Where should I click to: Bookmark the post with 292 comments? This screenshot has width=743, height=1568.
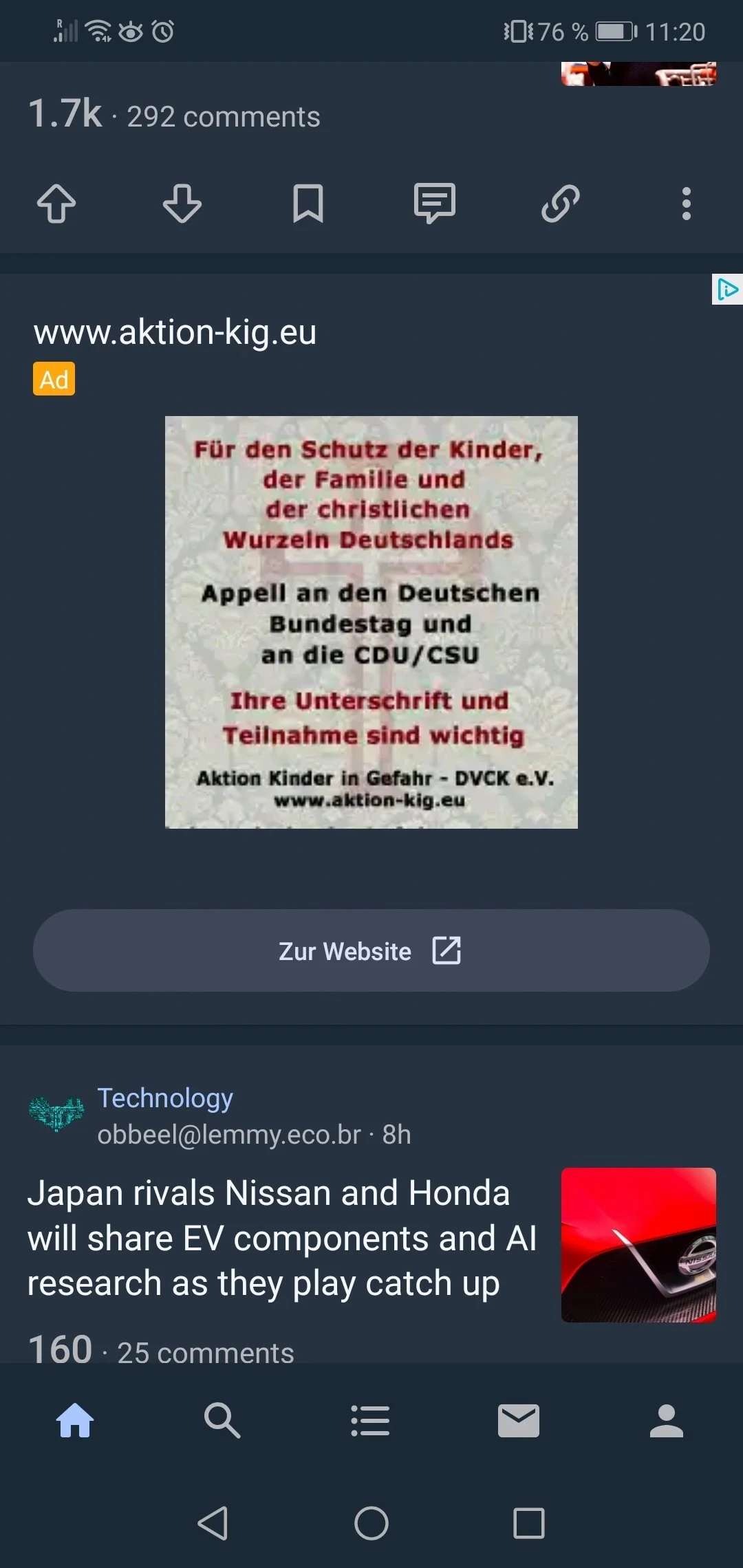[x=308, y=204]
